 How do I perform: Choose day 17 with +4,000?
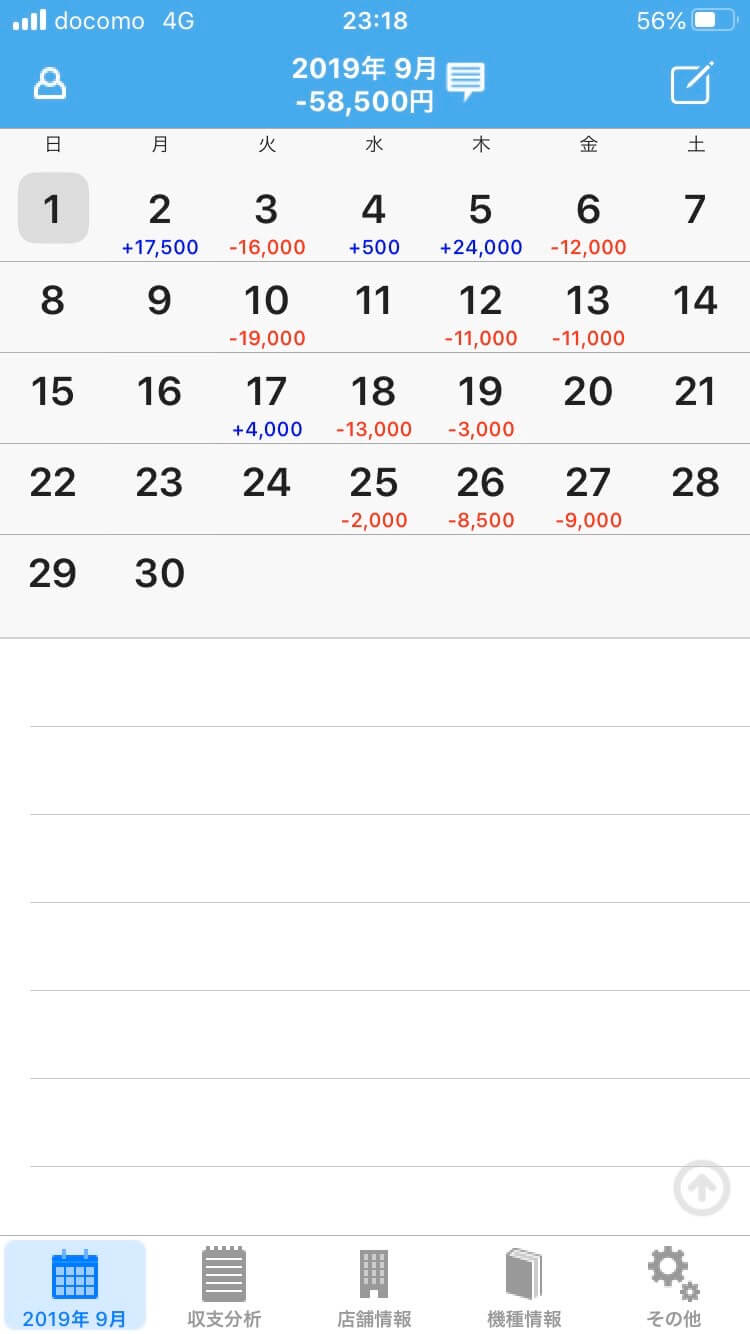point(267,398)
